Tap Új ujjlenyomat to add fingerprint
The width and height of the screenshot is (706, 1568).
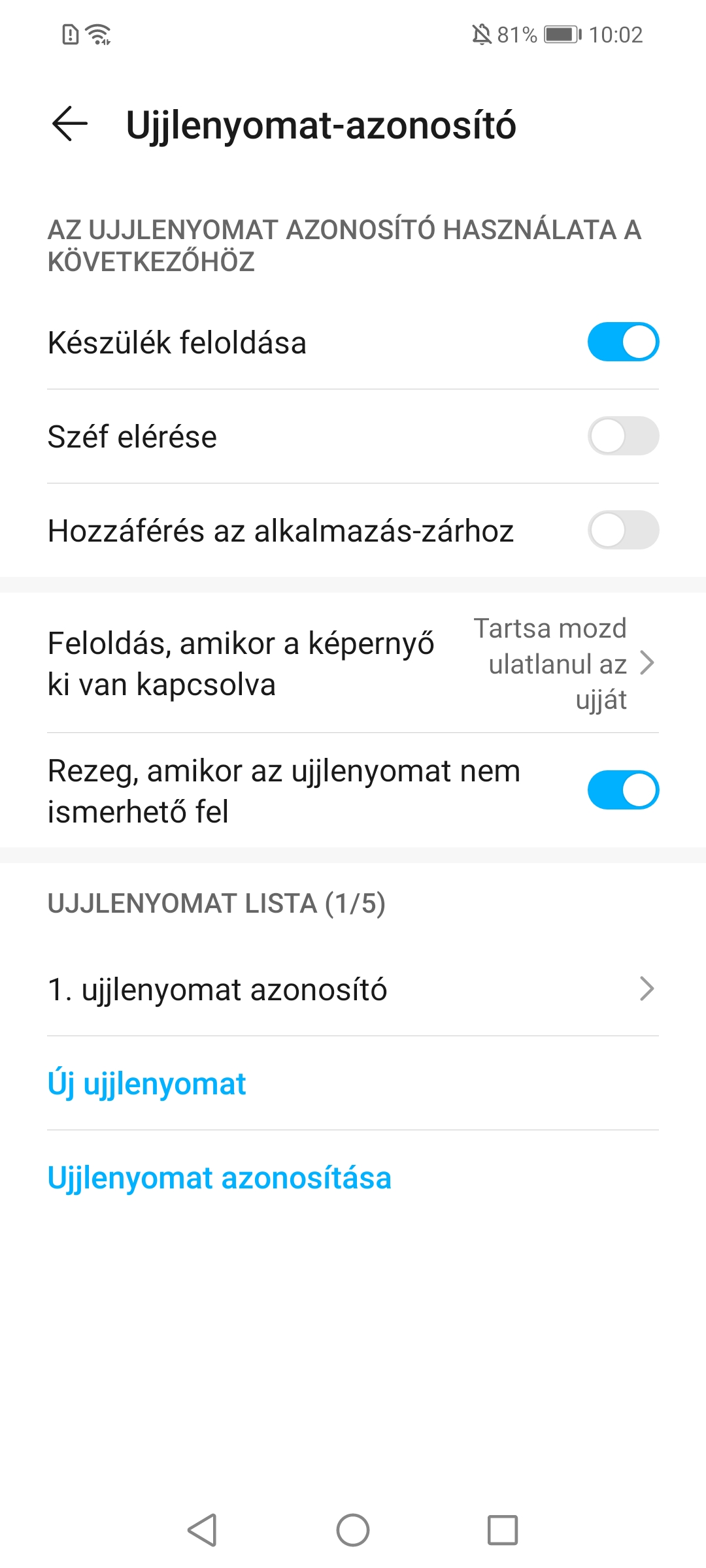[x=146, y=1083]
